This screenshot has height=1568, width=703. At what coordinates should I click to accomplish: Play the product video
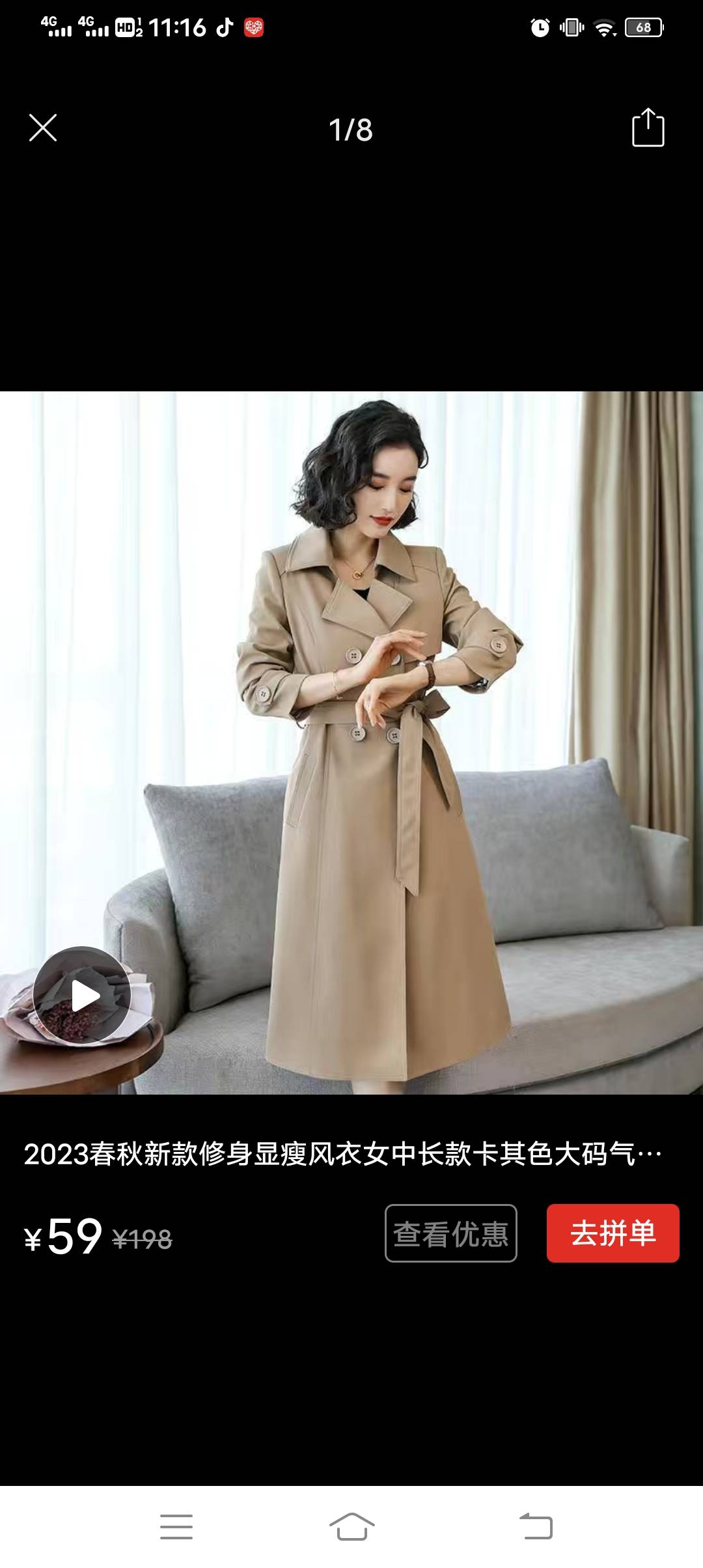click(82, 995)
